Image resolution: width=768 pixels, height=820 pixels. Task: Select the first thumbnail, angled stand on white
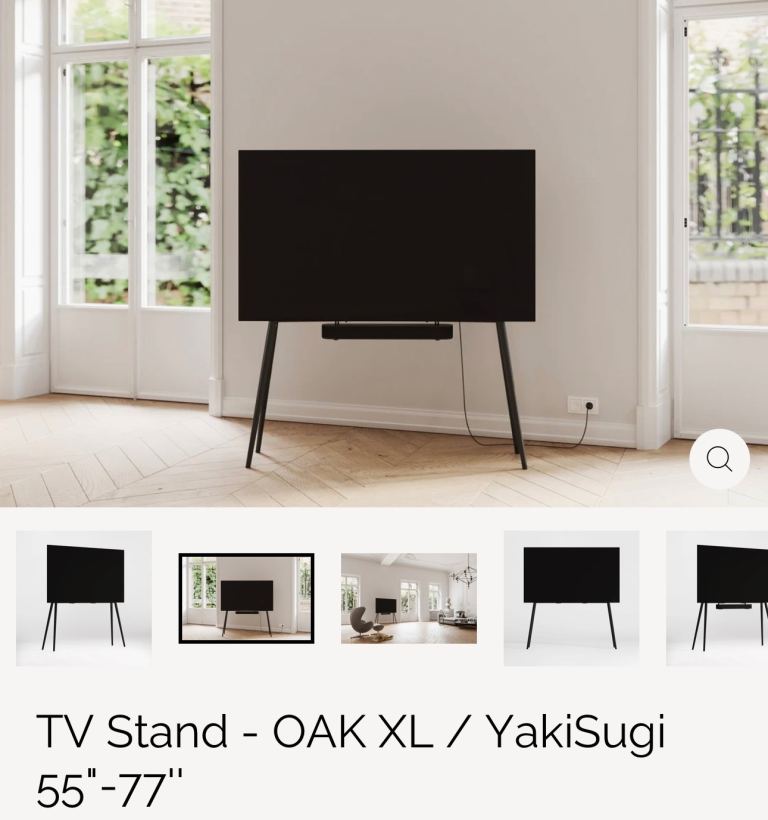point(84,598)
